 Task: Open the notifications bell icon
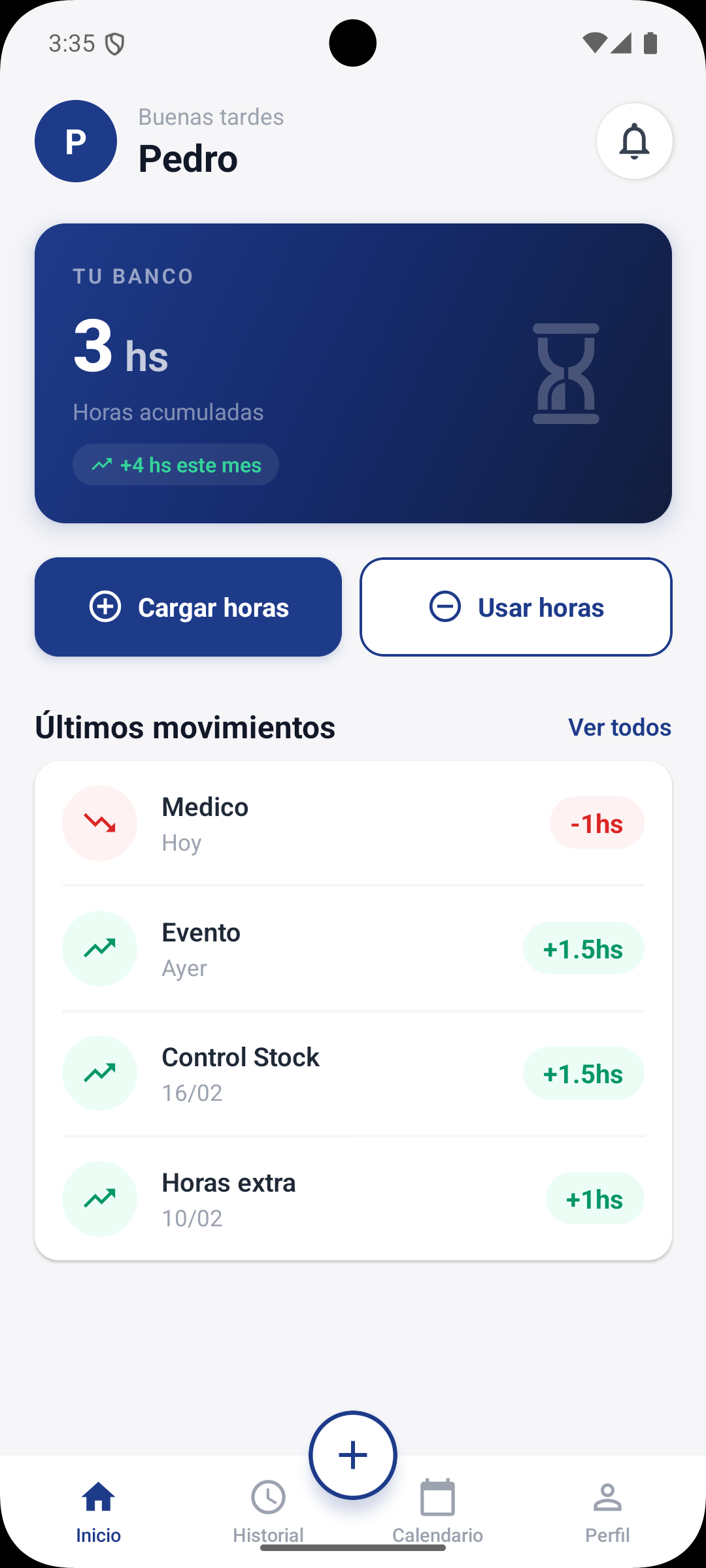pos(633,141)
